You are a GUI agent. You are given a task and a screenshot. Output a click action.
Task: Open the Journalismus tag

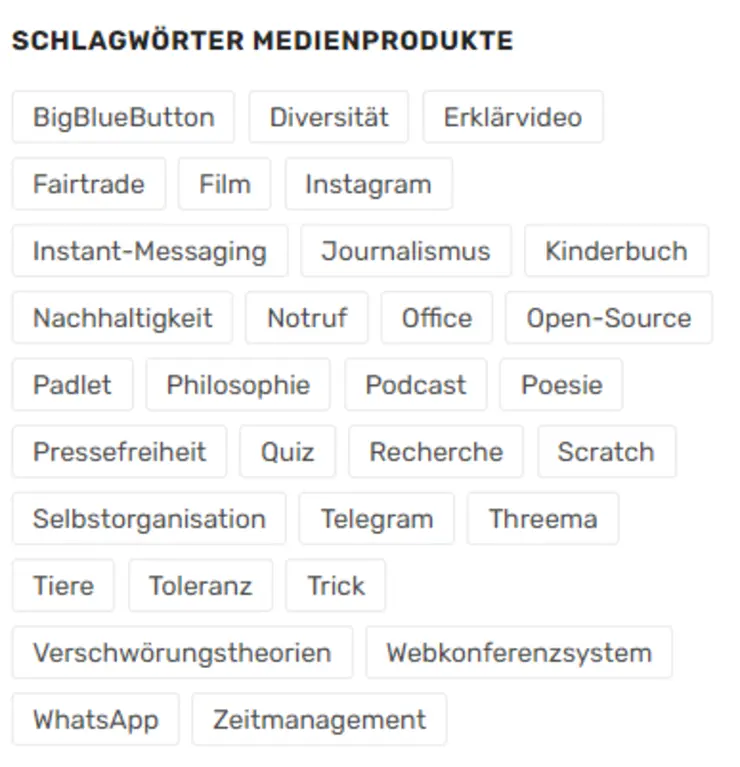pos(406,251)
